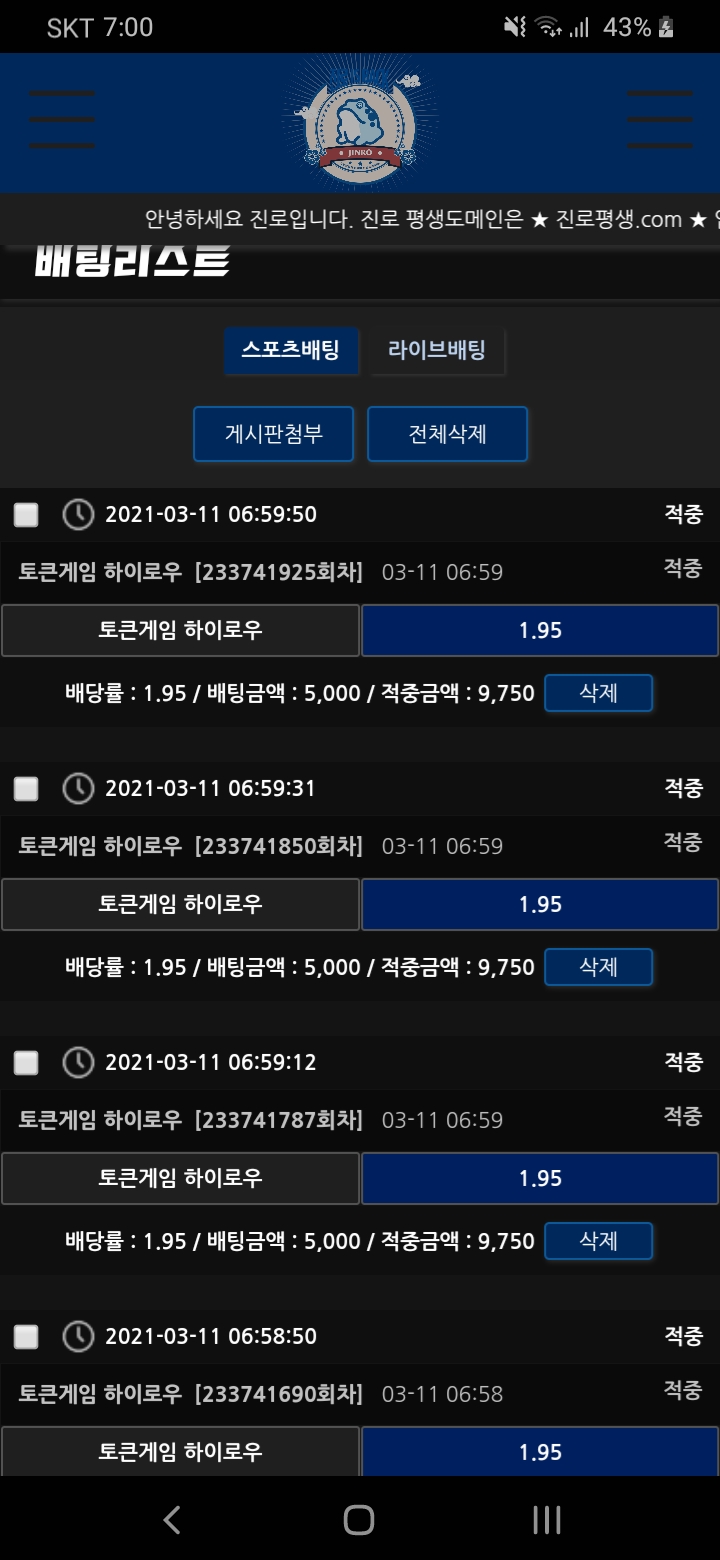Delete the bet for round 233741850회차
Viewport: 720px width, 1560px height.
click(598, 967)
